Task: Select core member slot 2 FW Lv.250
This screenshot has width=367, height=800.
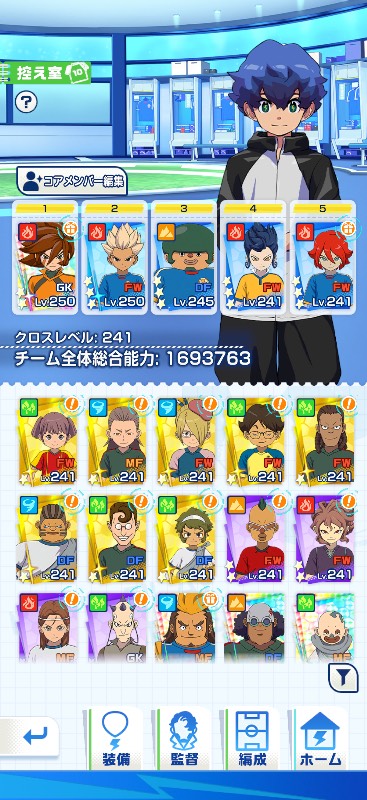Action: [114, 257]
